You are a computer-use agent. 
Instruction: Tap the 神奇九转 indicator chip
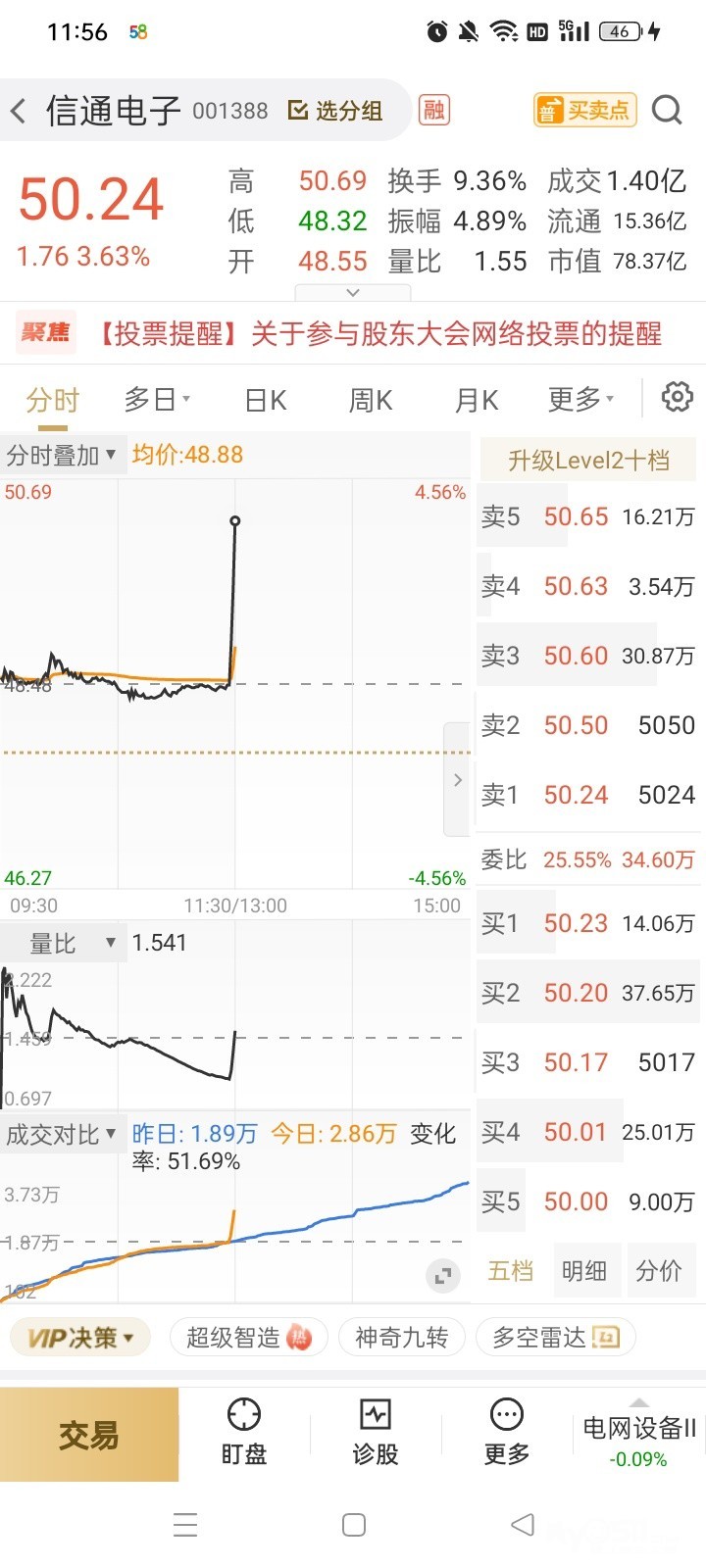402,1337
